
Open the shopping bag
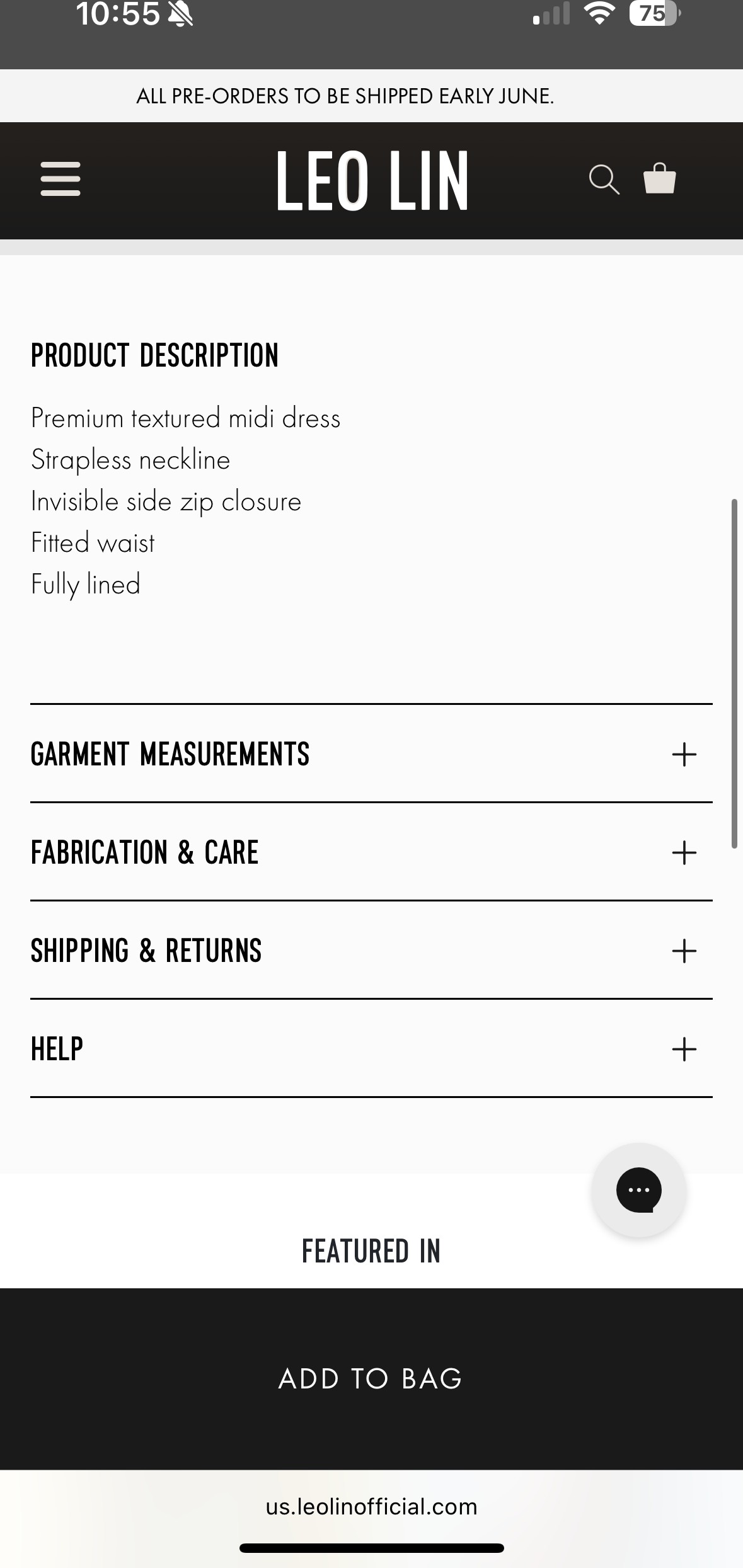pyautogui.click(x=660, y=179)
